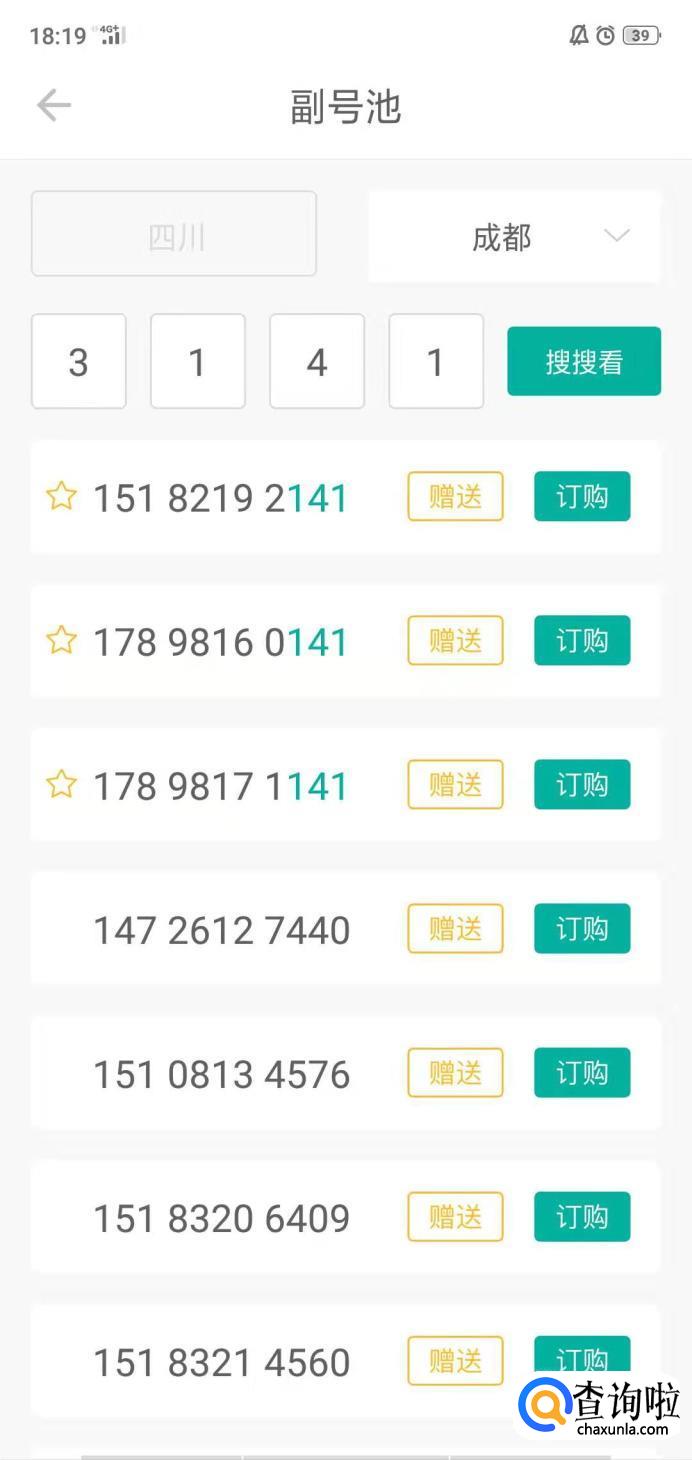Tap 赠送 for 178 9816 0141
Screen dimensions: 692x1460
click(455, 640)
